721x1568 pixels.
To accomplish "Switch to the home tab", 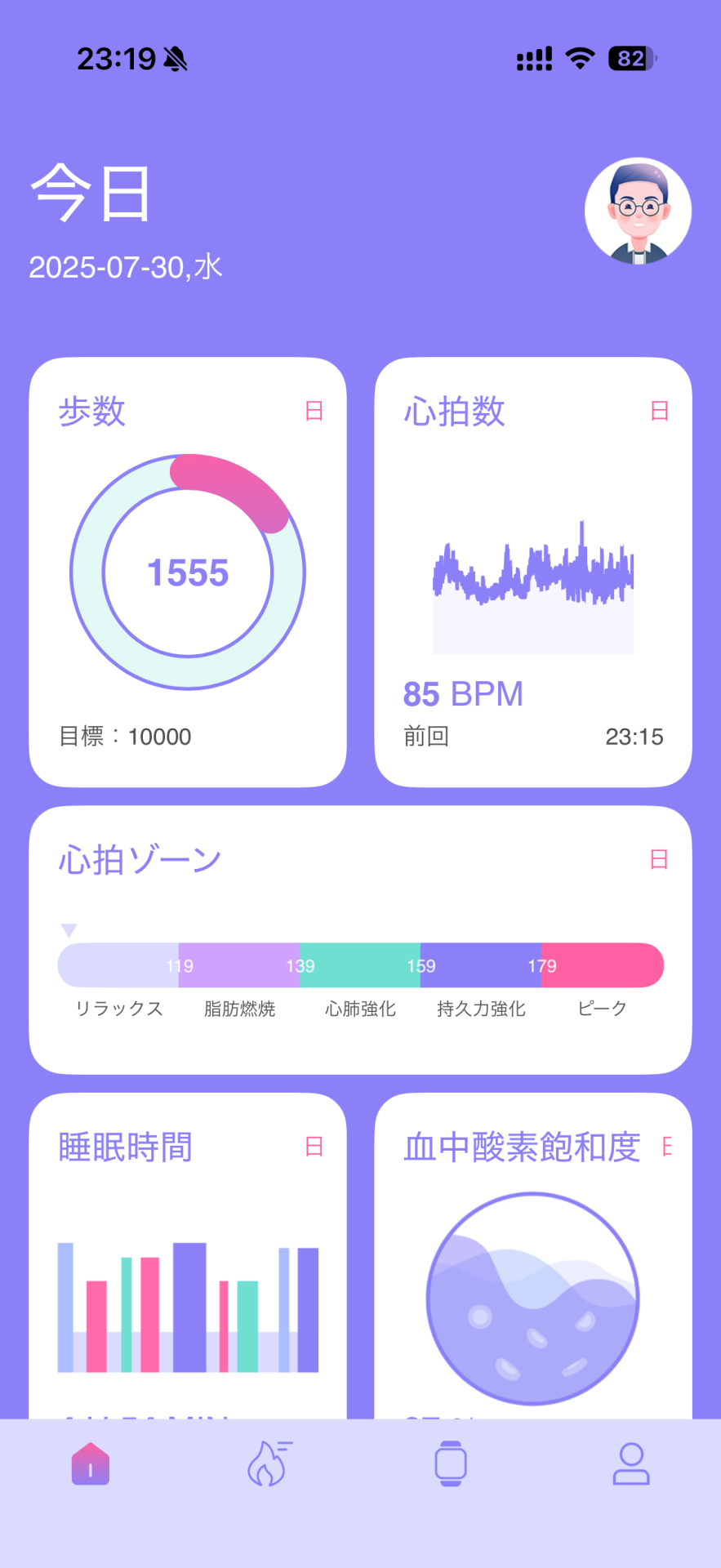I will (x=91, y=1463).
